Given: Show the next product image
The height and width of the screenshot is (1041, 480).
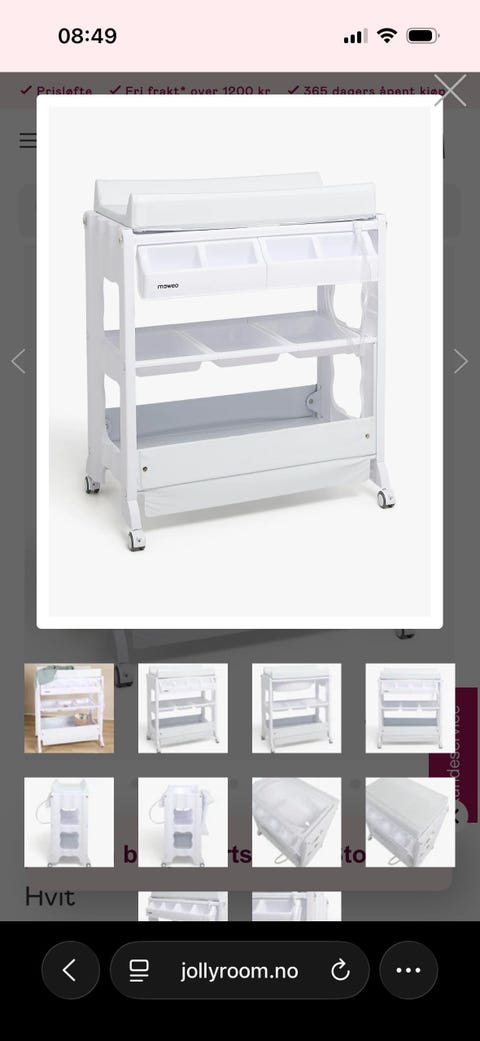Looking at the screenshot, I should [461, 361].
